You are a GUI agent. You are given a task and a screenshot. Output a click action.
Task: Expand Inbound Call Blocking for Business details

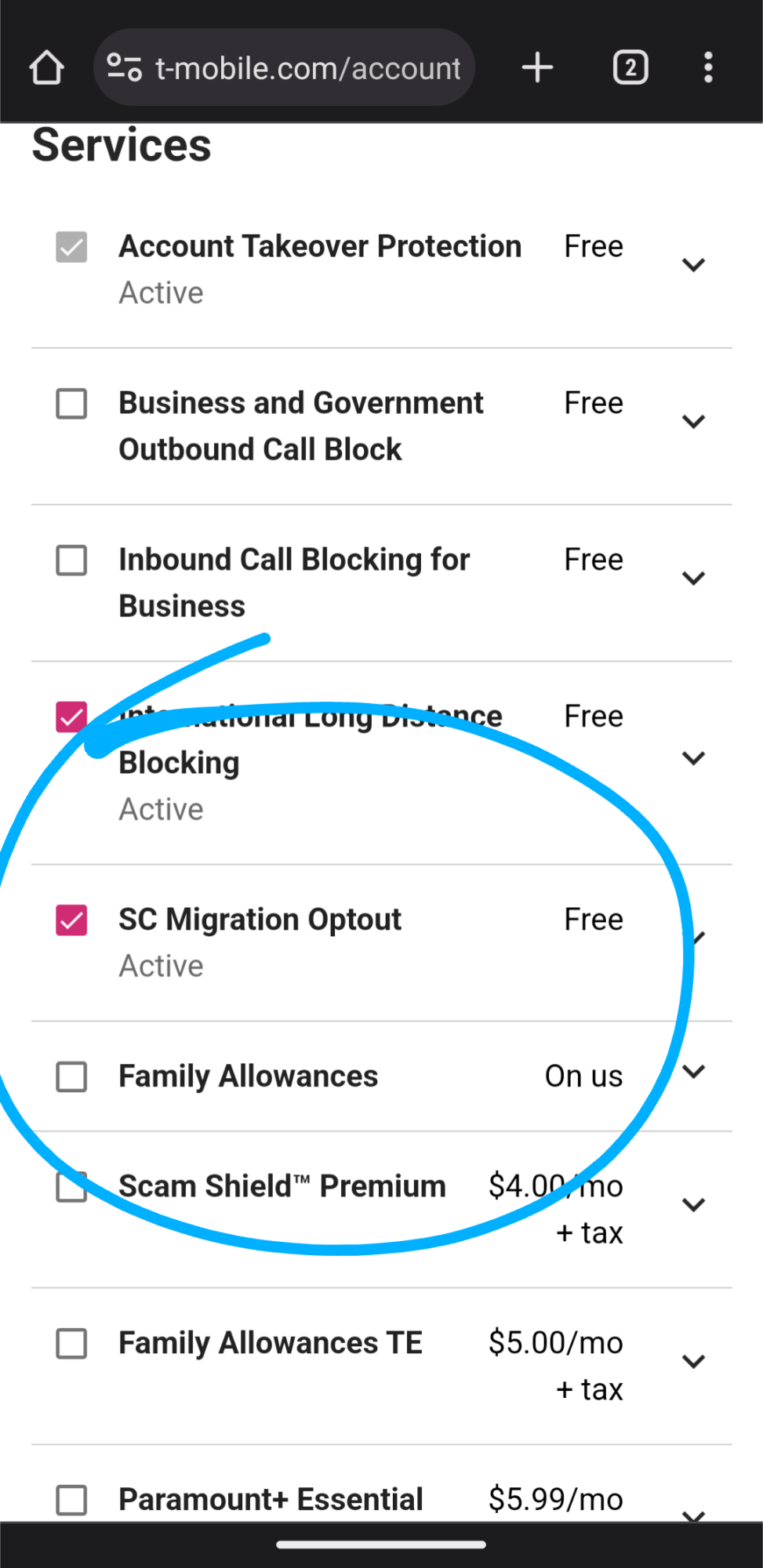(693, 579)
